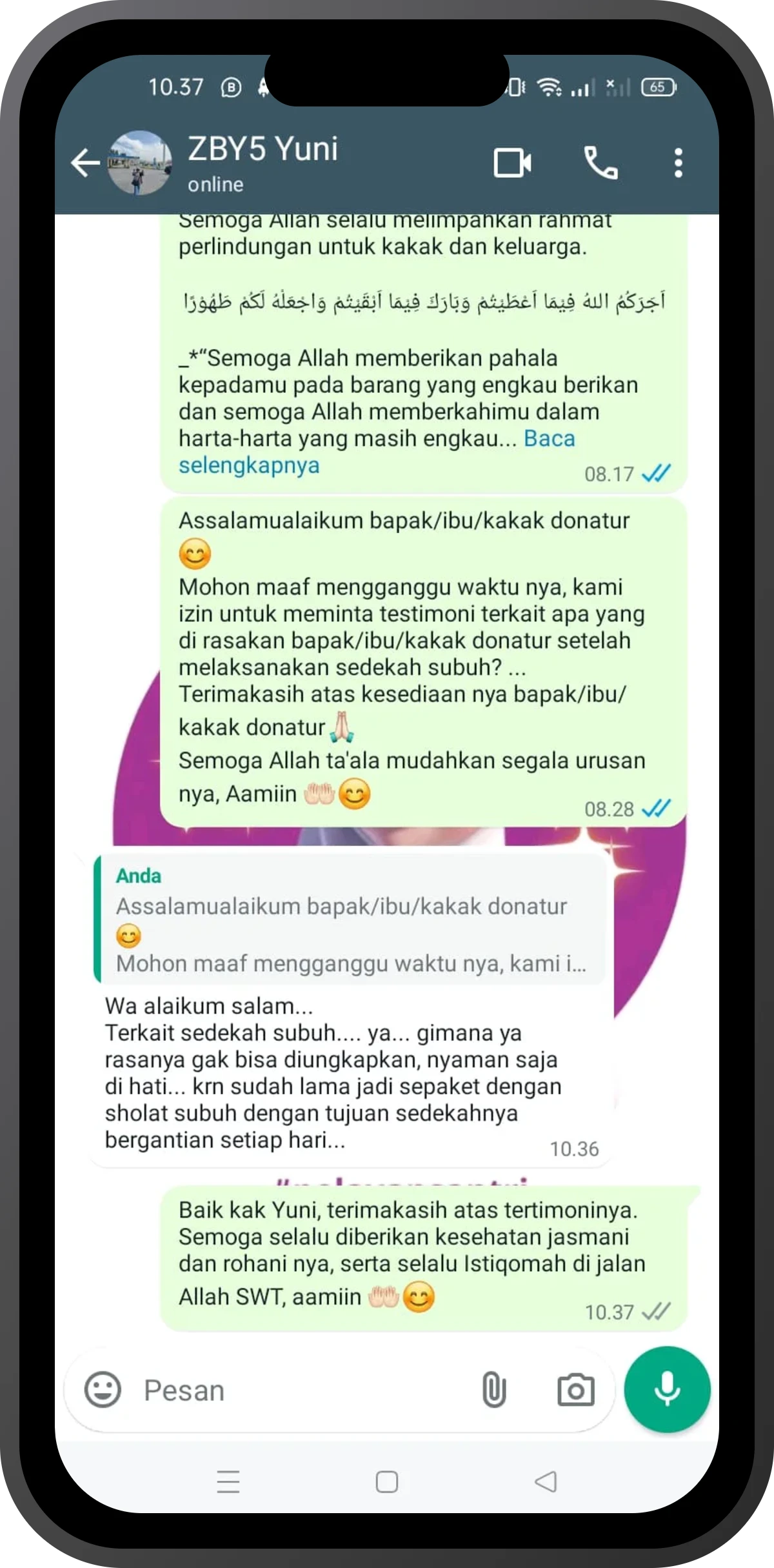The height and width of the screenshot is (1568, 774).
Task: Open the recent apps view
Action: 228,1482
